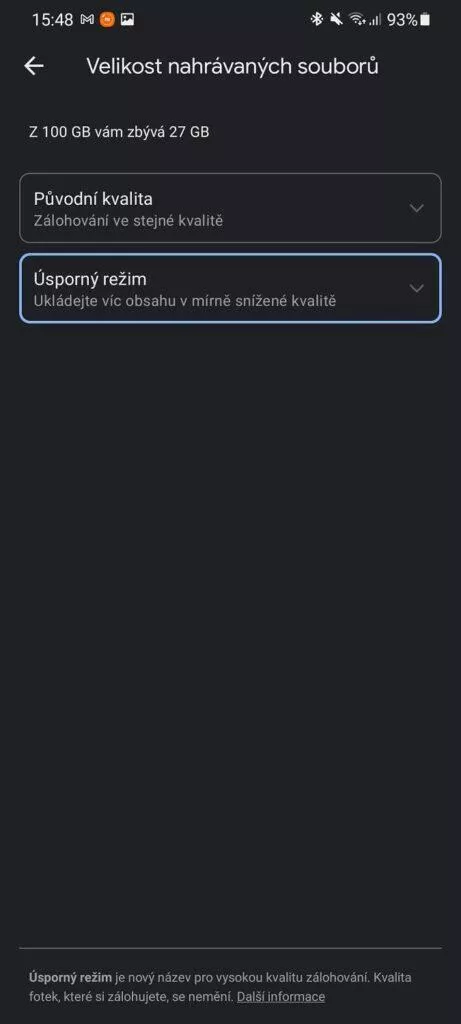
Task: Open the Další informace link
Action: point(281,997)
